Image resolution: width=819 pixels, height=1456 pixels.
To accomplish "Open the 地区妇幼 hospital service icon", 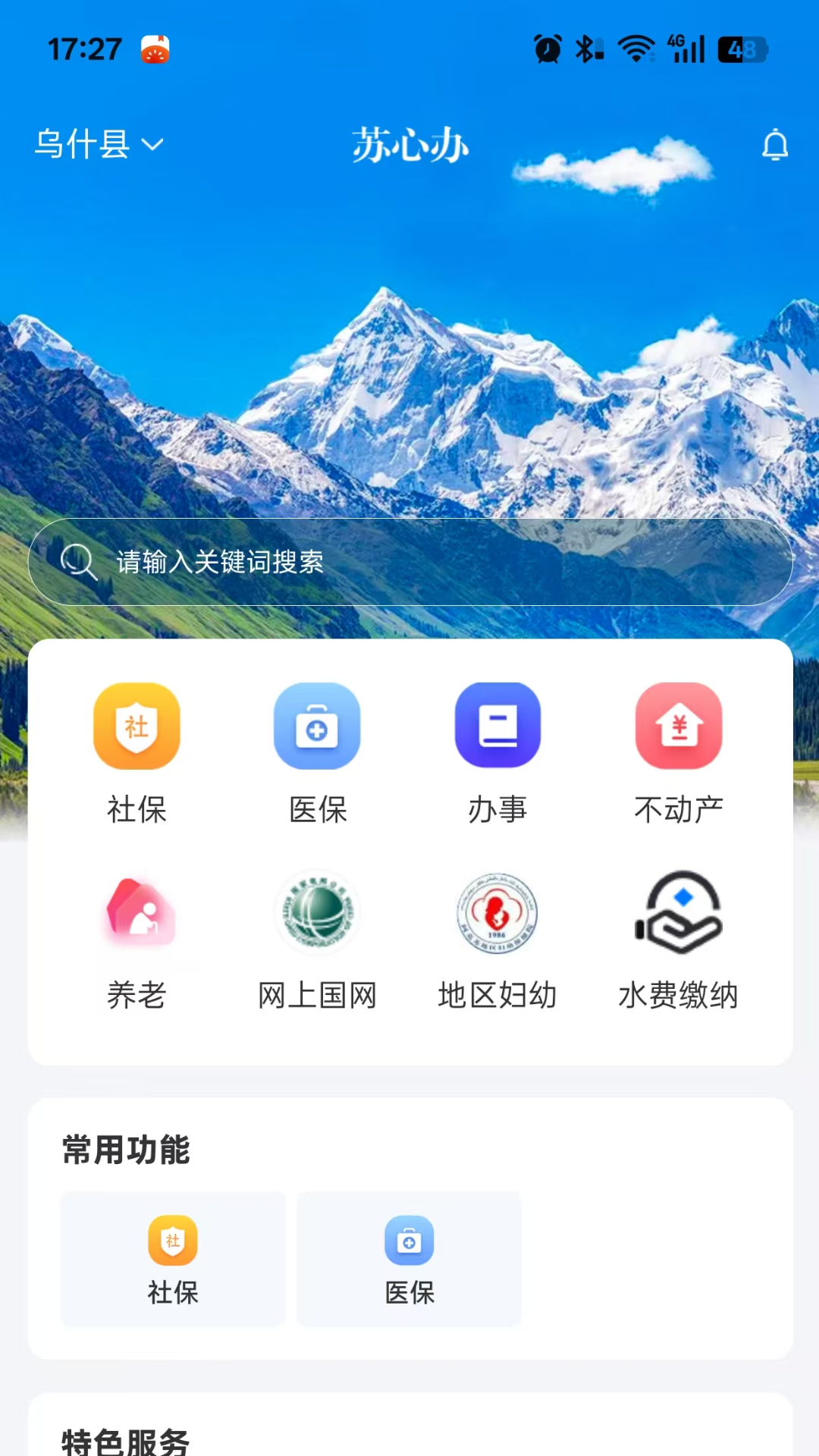I will (x=497, y=914).
